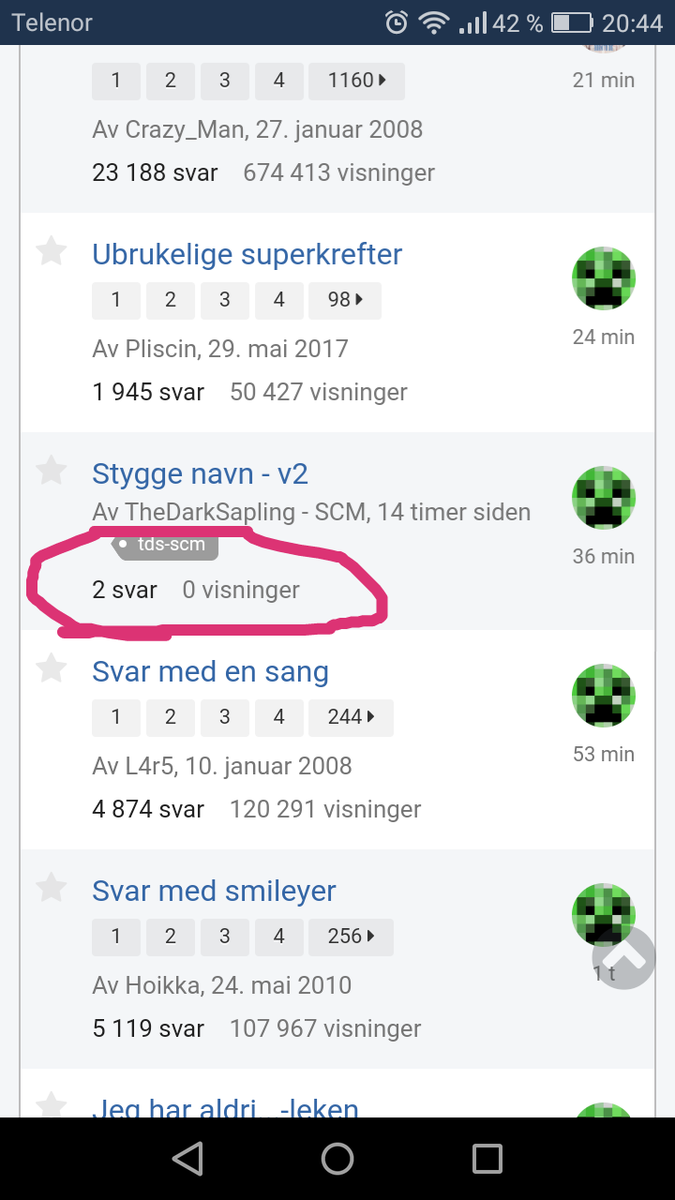Select the tds-scm tag
Viewport: 675px width, 1200px height.
pyautogui.click(x=164, y=545)
